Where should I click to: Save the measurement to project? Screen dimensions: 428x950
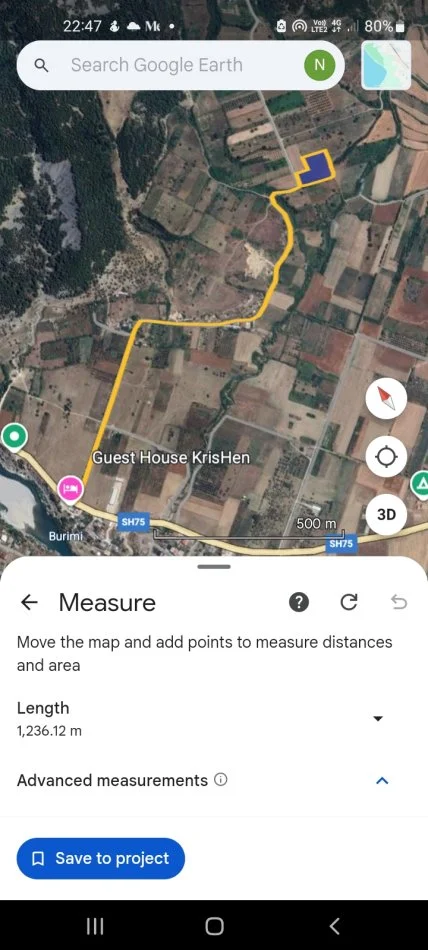coord(101,859)
